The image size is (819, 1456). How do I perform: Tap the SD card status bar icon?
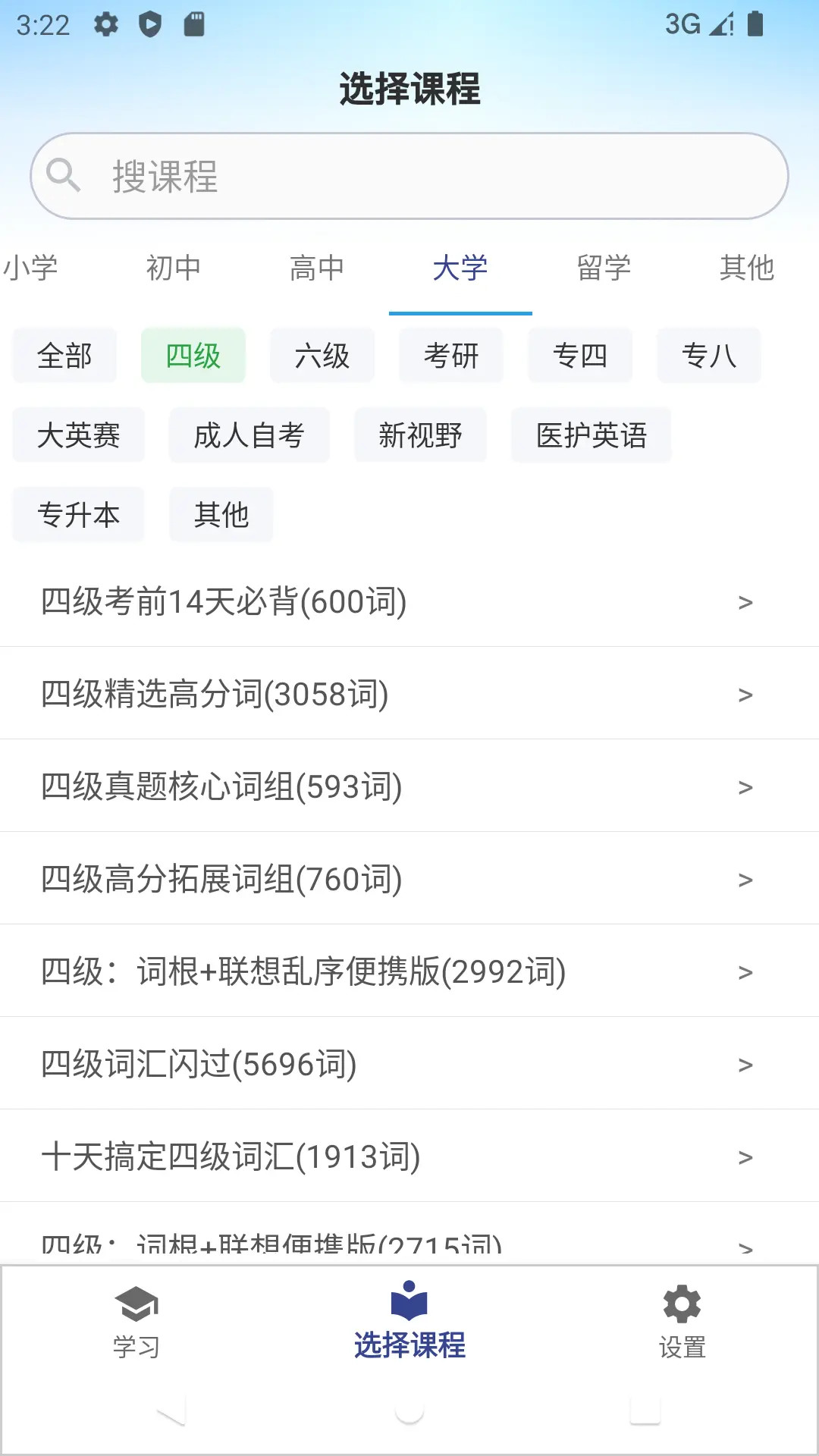(193, 25)
